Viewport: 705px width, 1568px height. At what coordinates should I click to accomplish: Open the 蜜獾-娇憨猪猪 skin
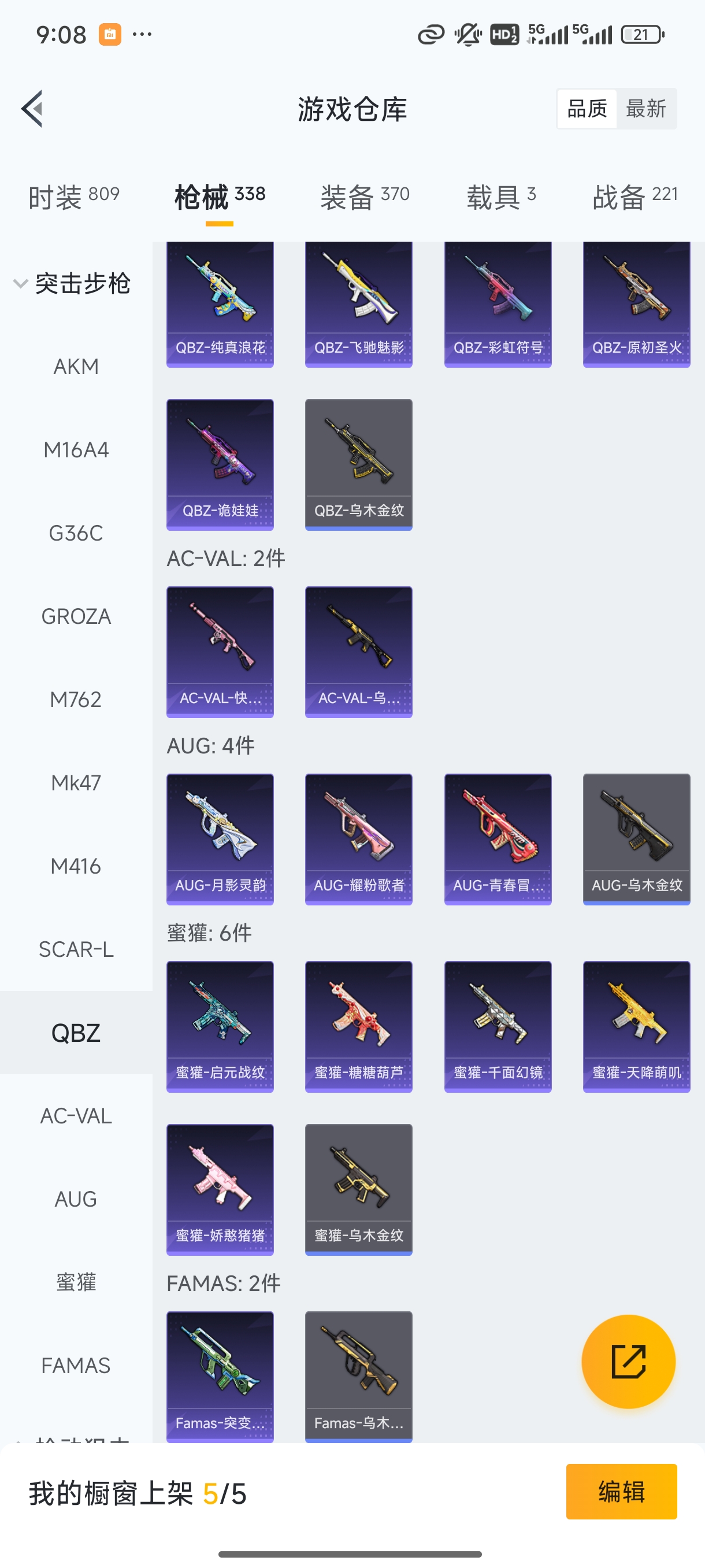220,1189
